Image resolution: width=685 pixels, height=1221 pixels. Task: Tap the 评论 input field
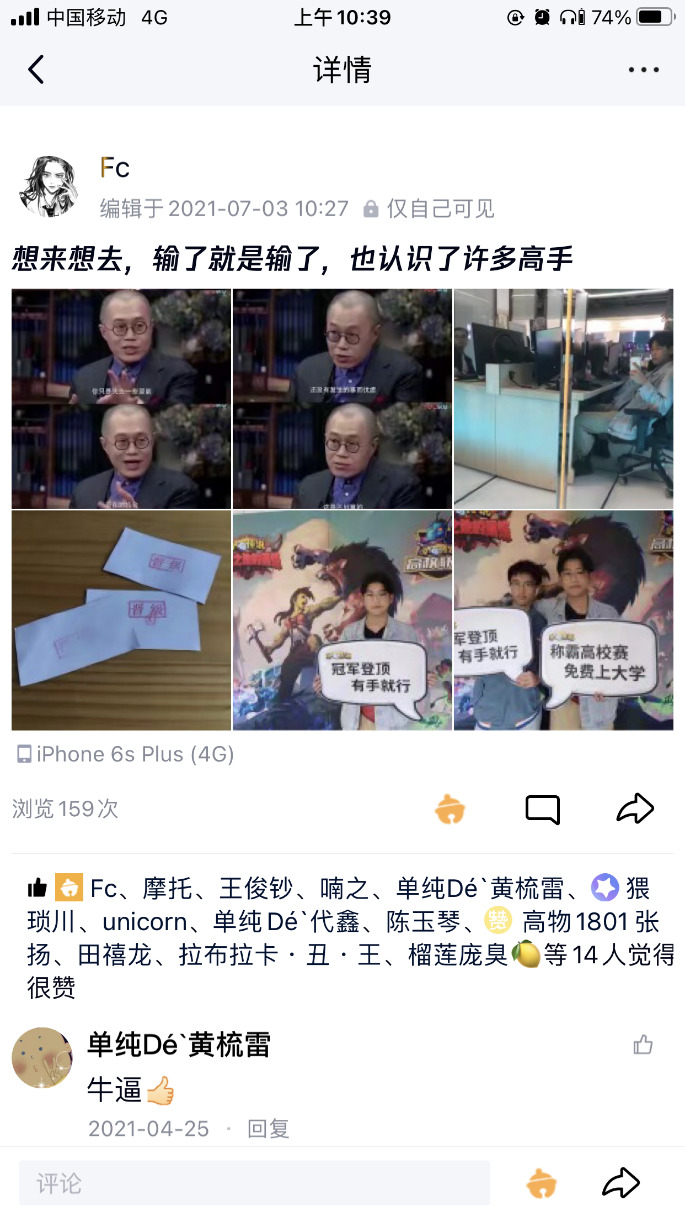point(254,1184)
